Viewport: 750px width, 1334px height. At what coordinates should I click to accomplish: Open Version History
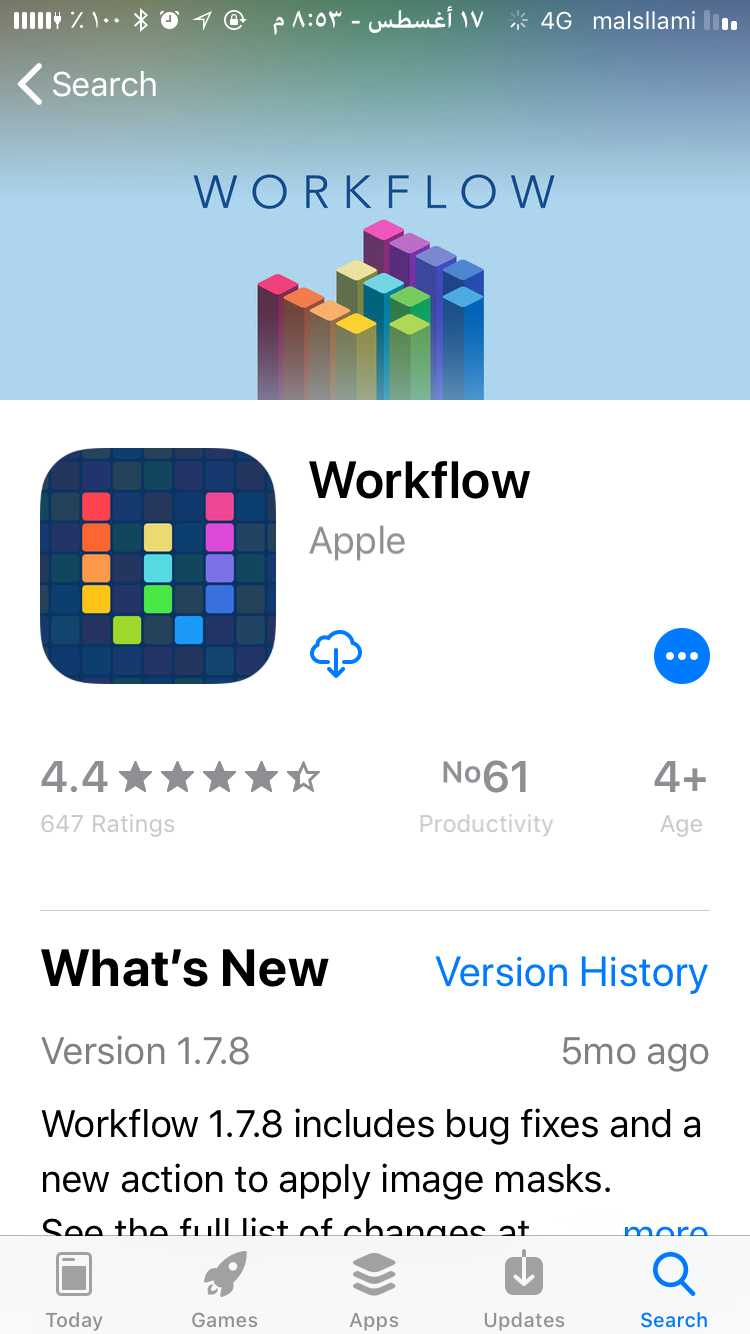571,972
